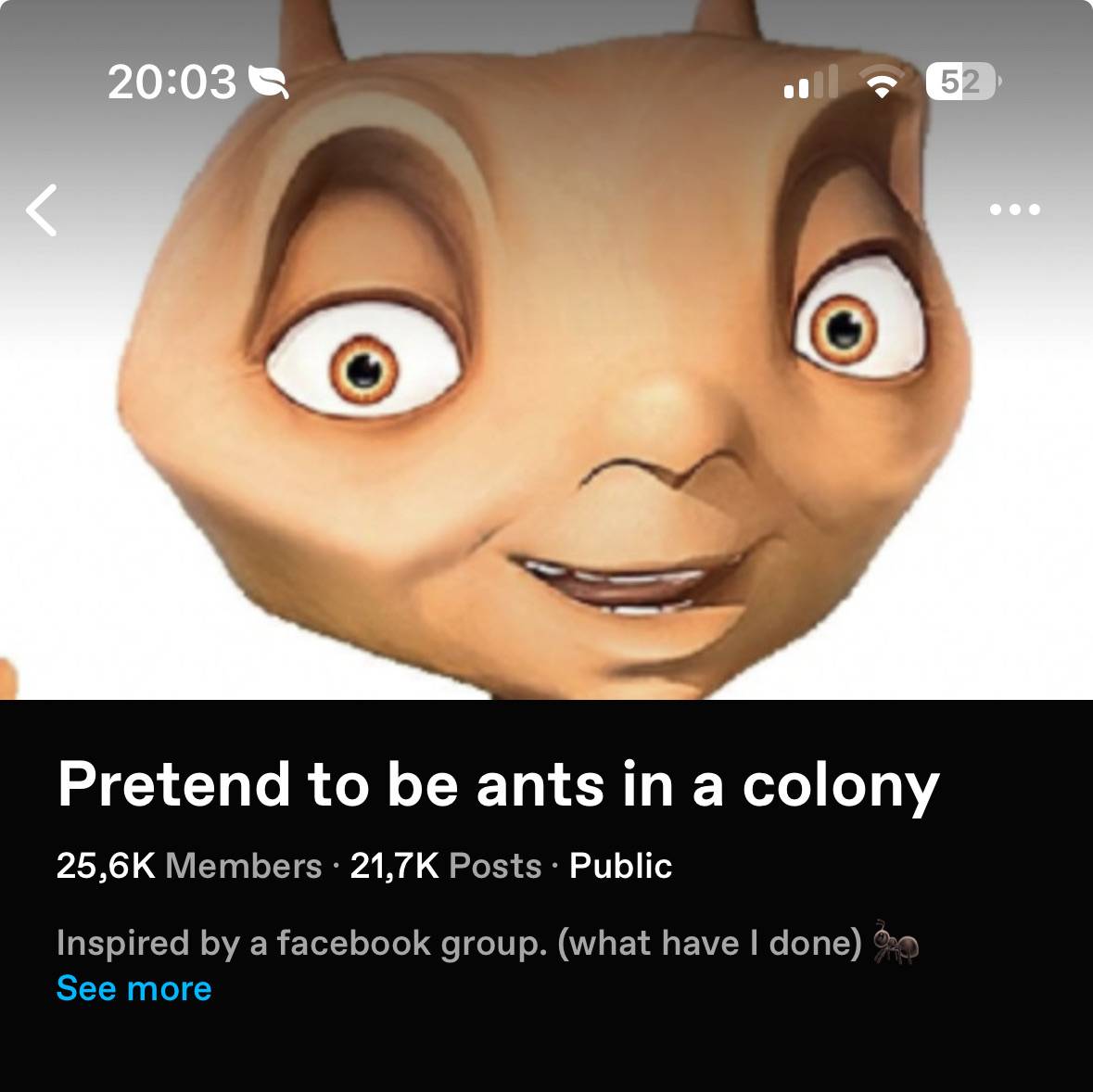The image size is (1093, 1092).
Task: Go back using the arrow
Action: [41, 210]
